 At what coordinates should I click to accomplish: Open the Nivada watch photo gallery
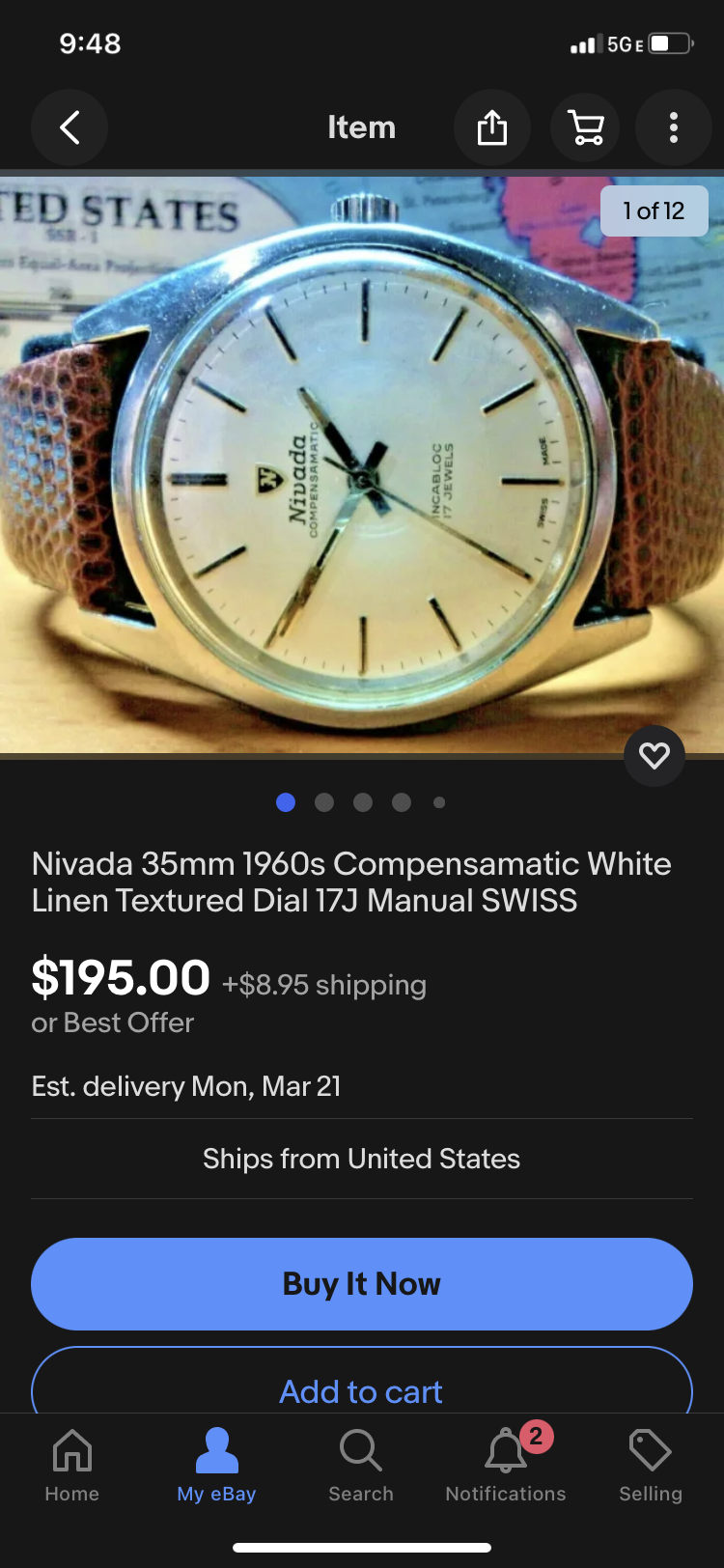361,463
